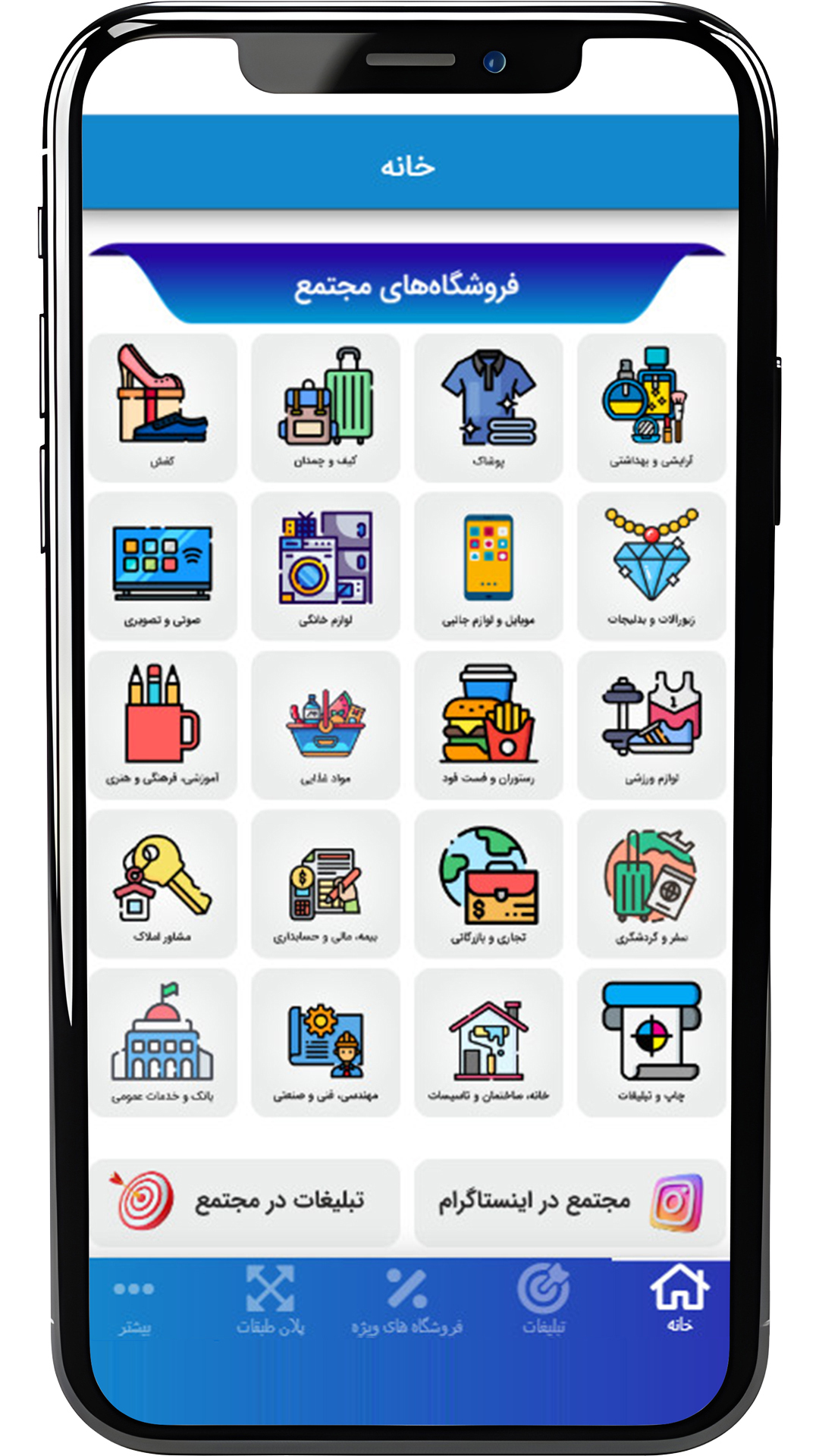This screenshot has height=1456, width=819.
Task: Open موبایل و لوازم جانبی category
Action: pos(488,566)
